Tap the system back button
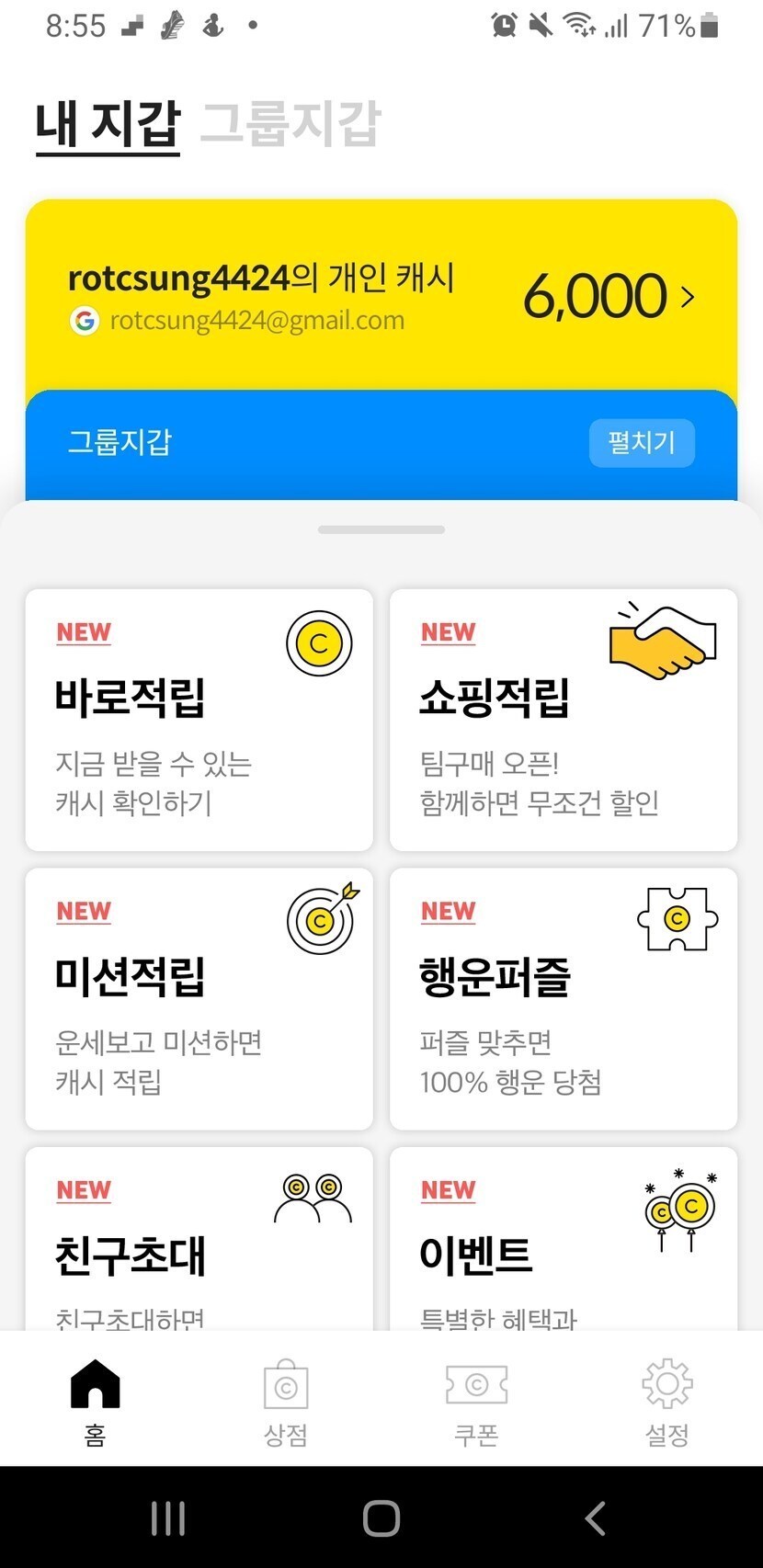 [x=596, y=1518]
